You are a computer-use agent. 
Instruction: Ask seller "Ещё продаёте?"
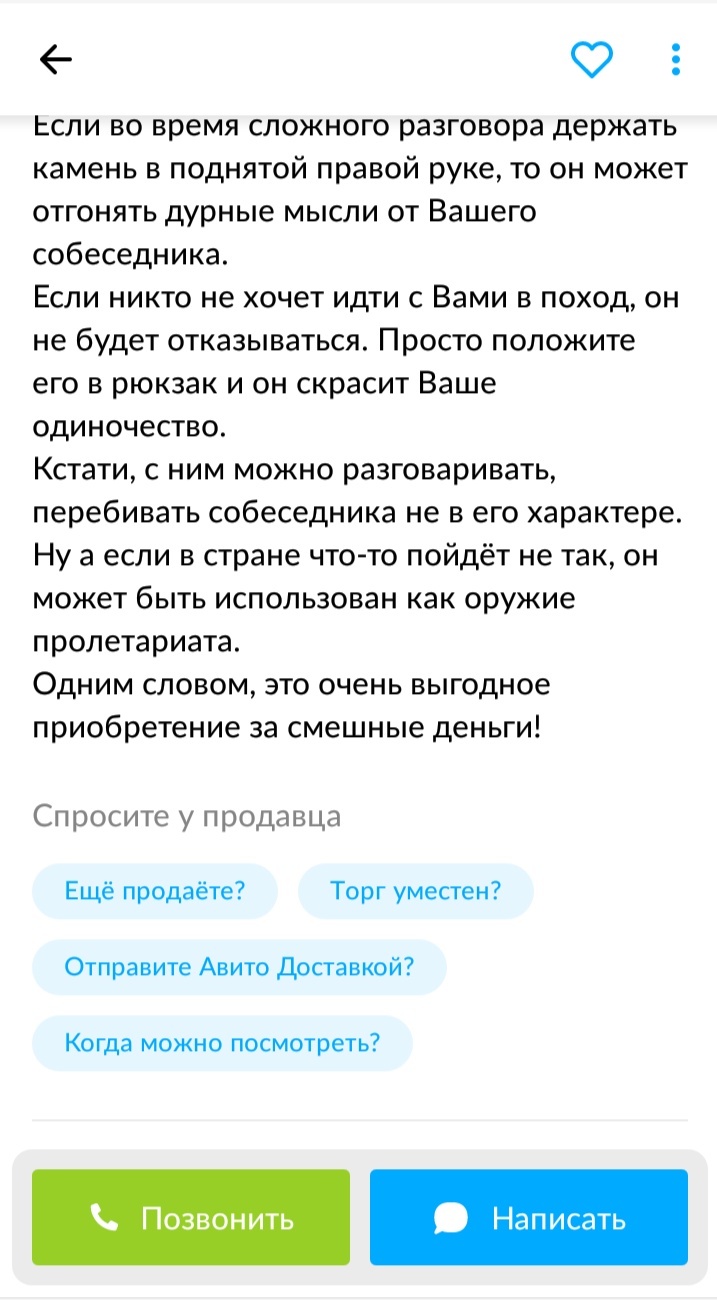coord(155,891)
